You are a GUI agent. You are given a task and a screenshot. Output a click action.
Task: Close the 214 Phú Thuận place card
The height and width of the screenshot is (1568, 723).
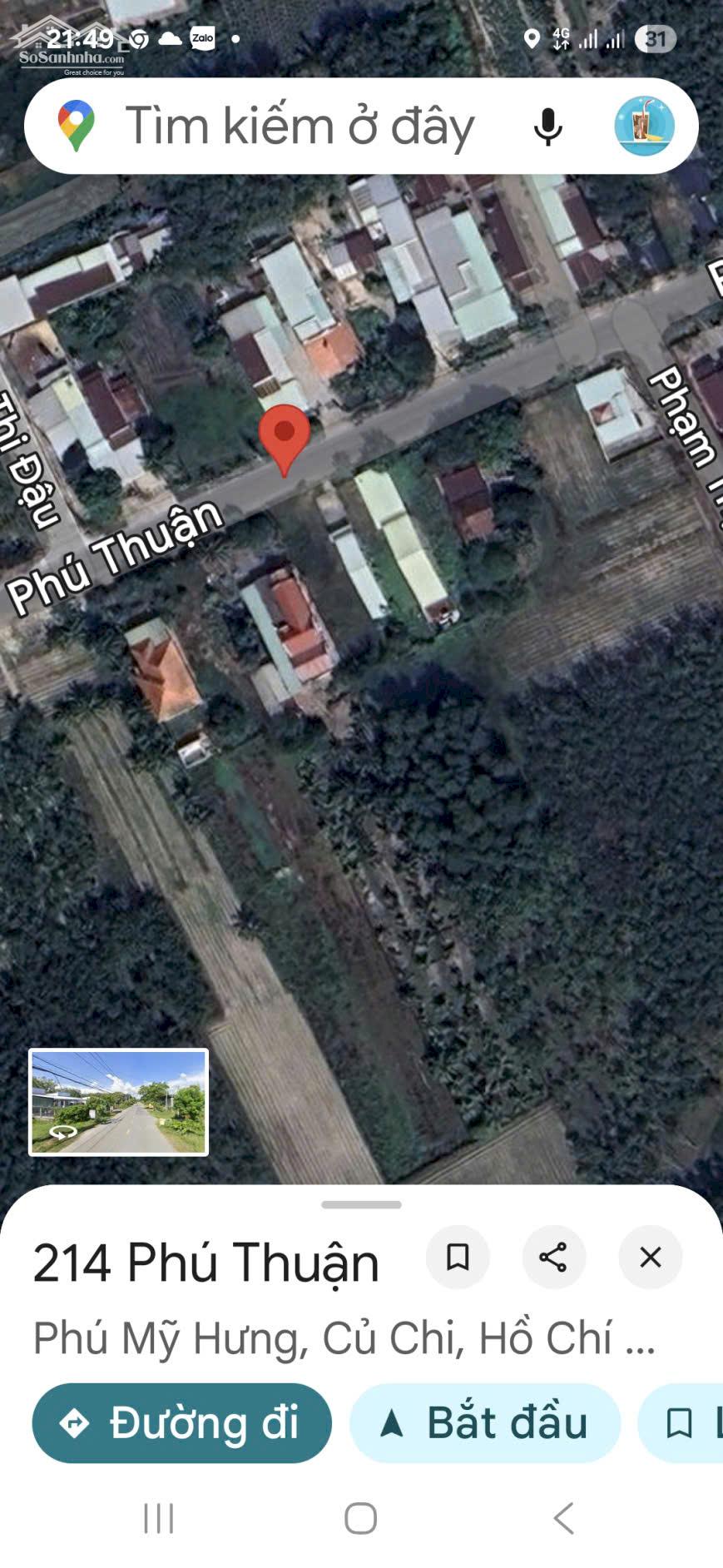pos(650,1257)
